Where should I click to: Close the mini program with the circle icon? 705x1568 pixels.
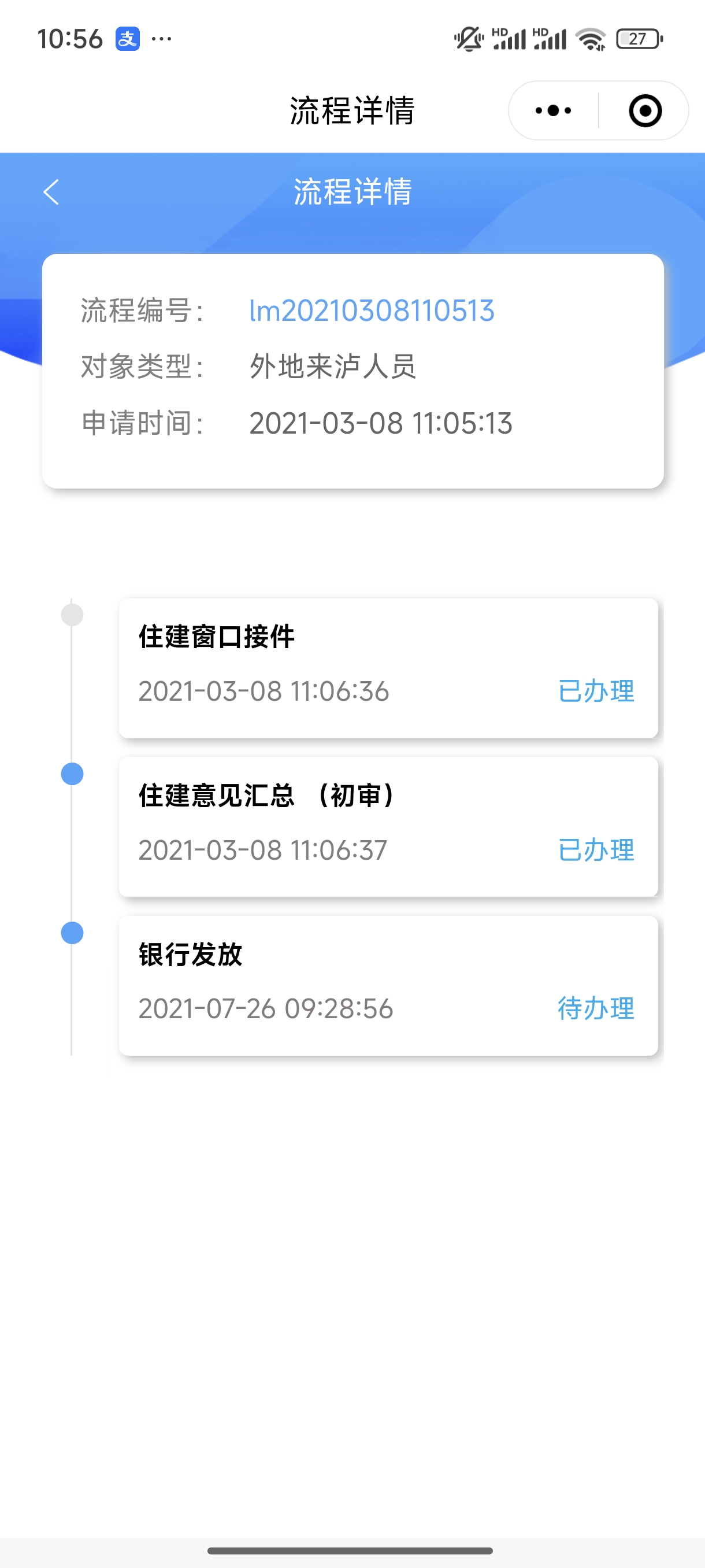click(x=644, y=111)
